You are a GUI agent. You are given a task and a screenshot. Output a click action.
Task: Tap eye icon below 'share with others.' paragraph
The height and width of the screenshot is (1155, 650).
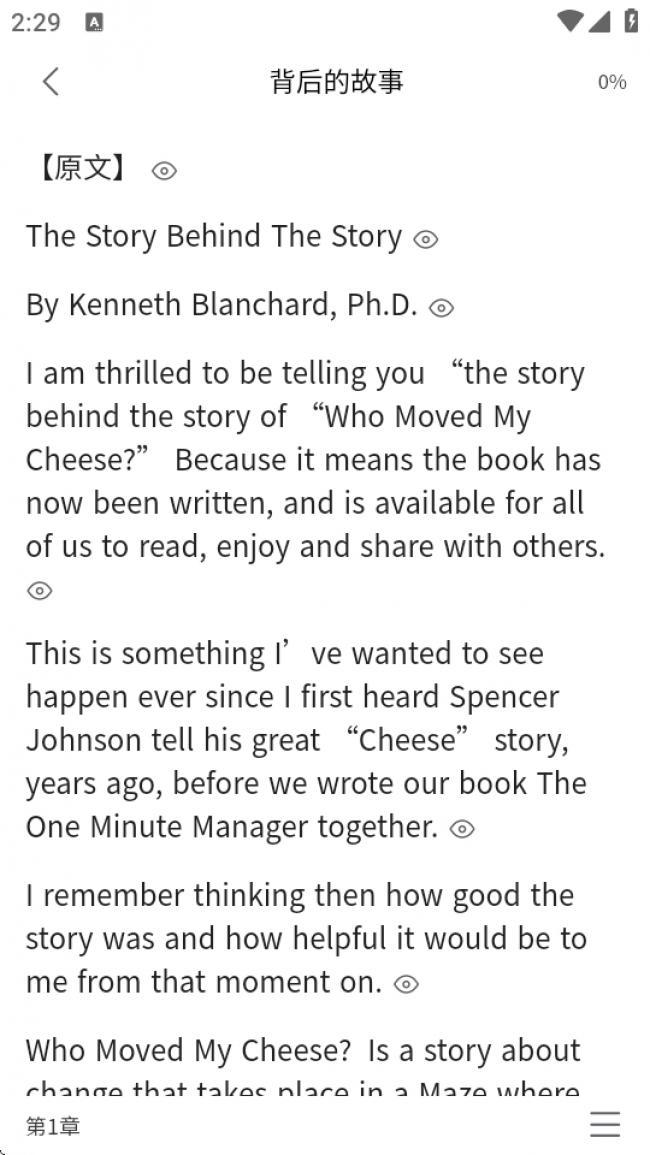[39, 591]
